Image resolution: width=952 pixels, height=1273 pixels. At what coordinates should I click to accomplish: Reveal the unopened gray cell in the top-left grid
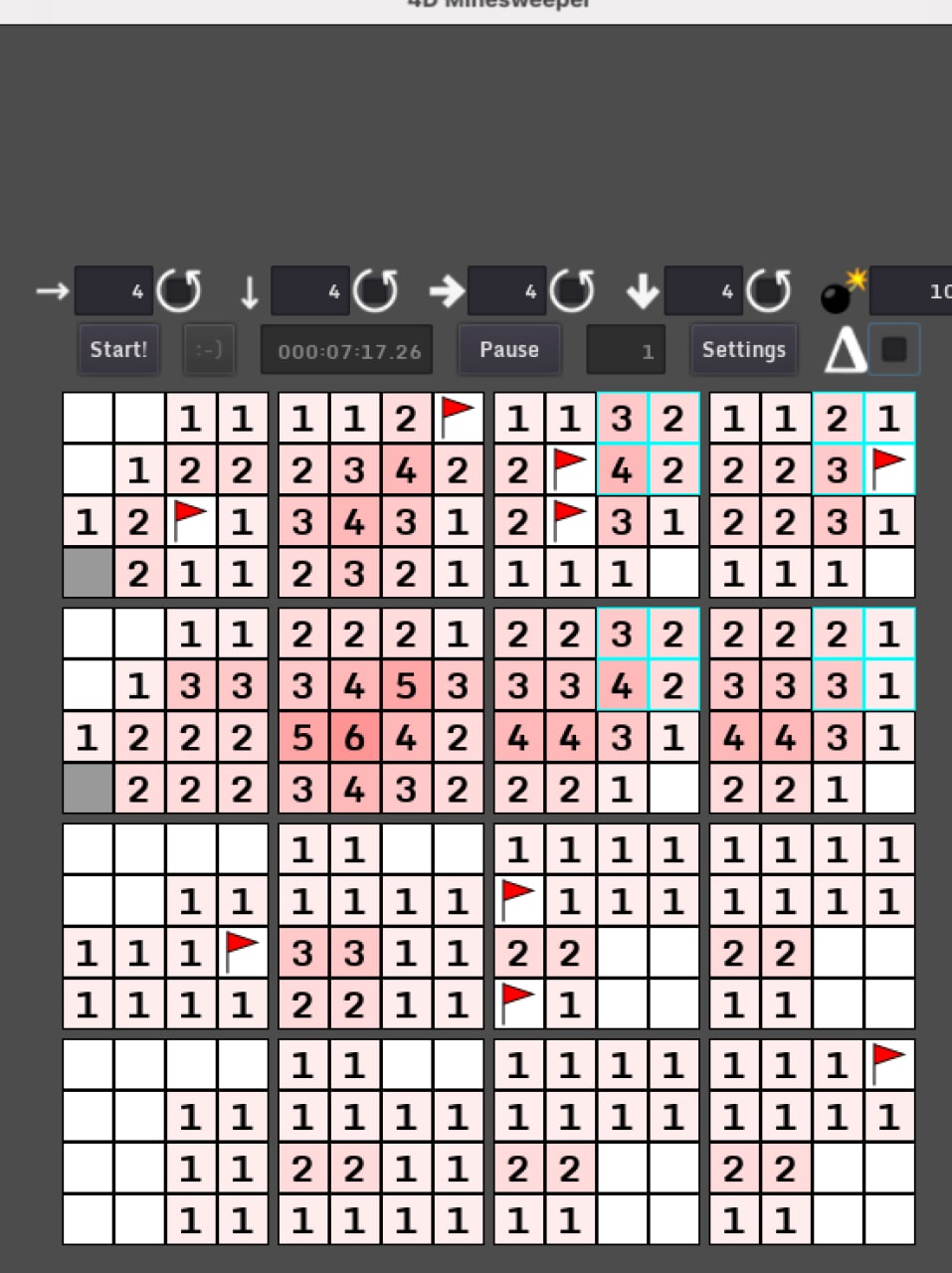(88, 573)
